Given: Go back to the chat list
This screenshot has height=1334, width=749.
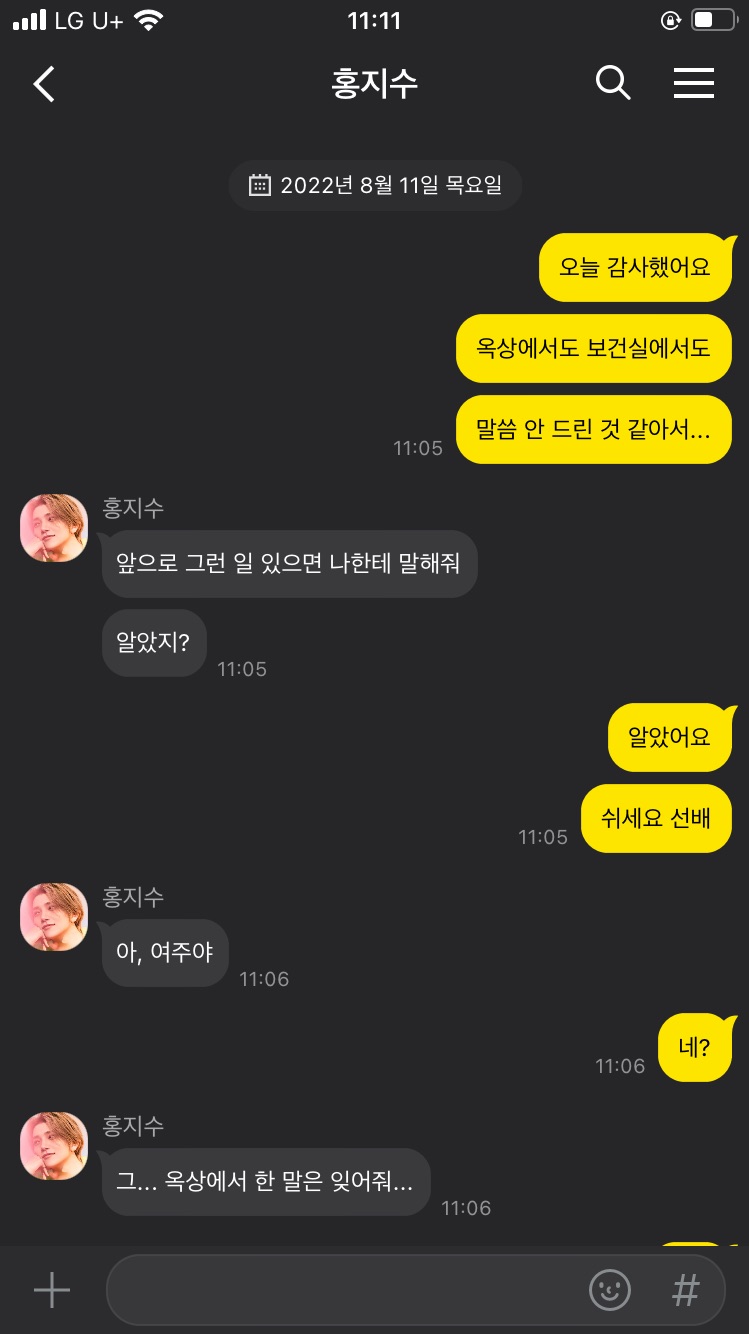Looking at the screenshot, I should point(44,84).
